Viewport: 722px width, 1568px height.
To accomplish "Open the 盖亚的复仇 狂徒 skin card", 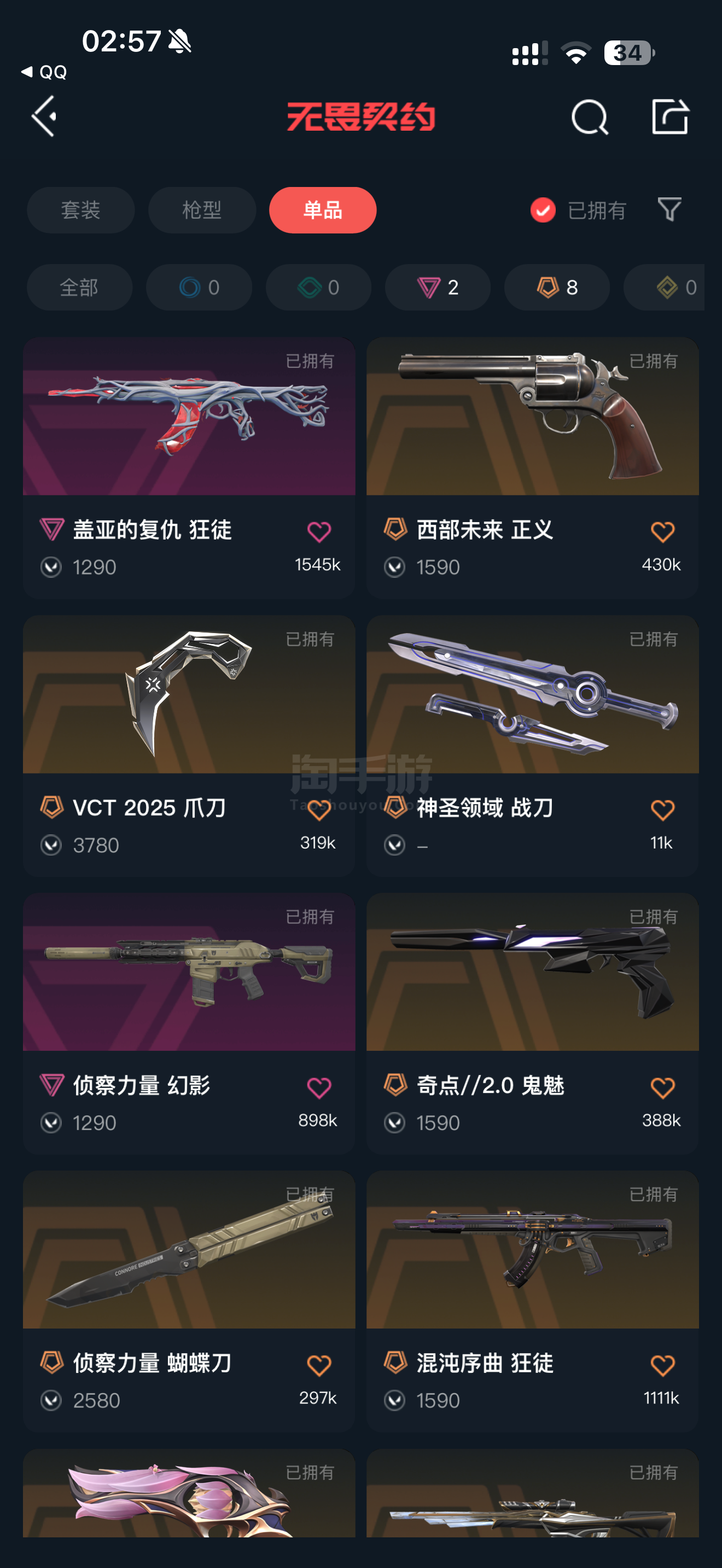I will [x=189, y=467].
